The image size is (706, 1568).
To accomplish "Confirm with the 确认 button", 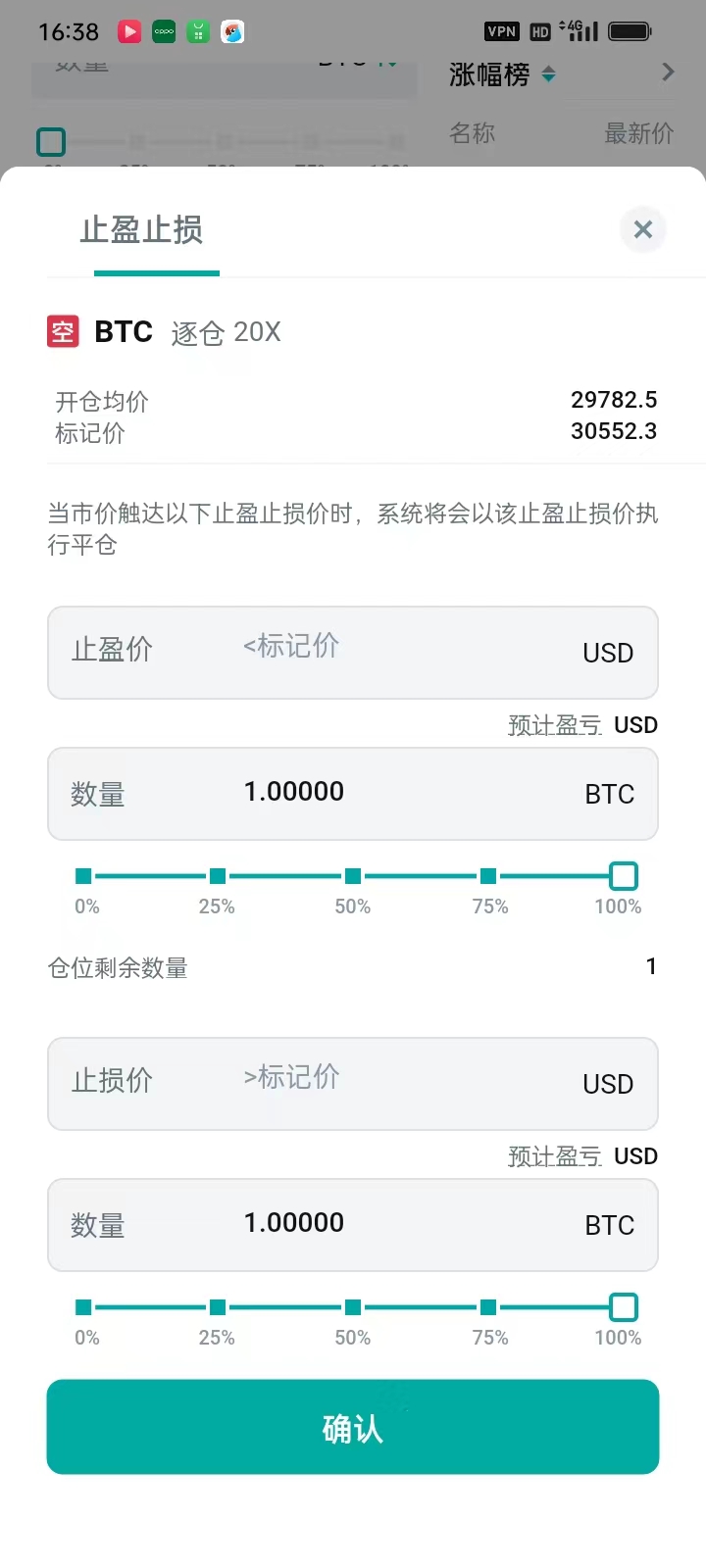I will (x=353, y=1427).
